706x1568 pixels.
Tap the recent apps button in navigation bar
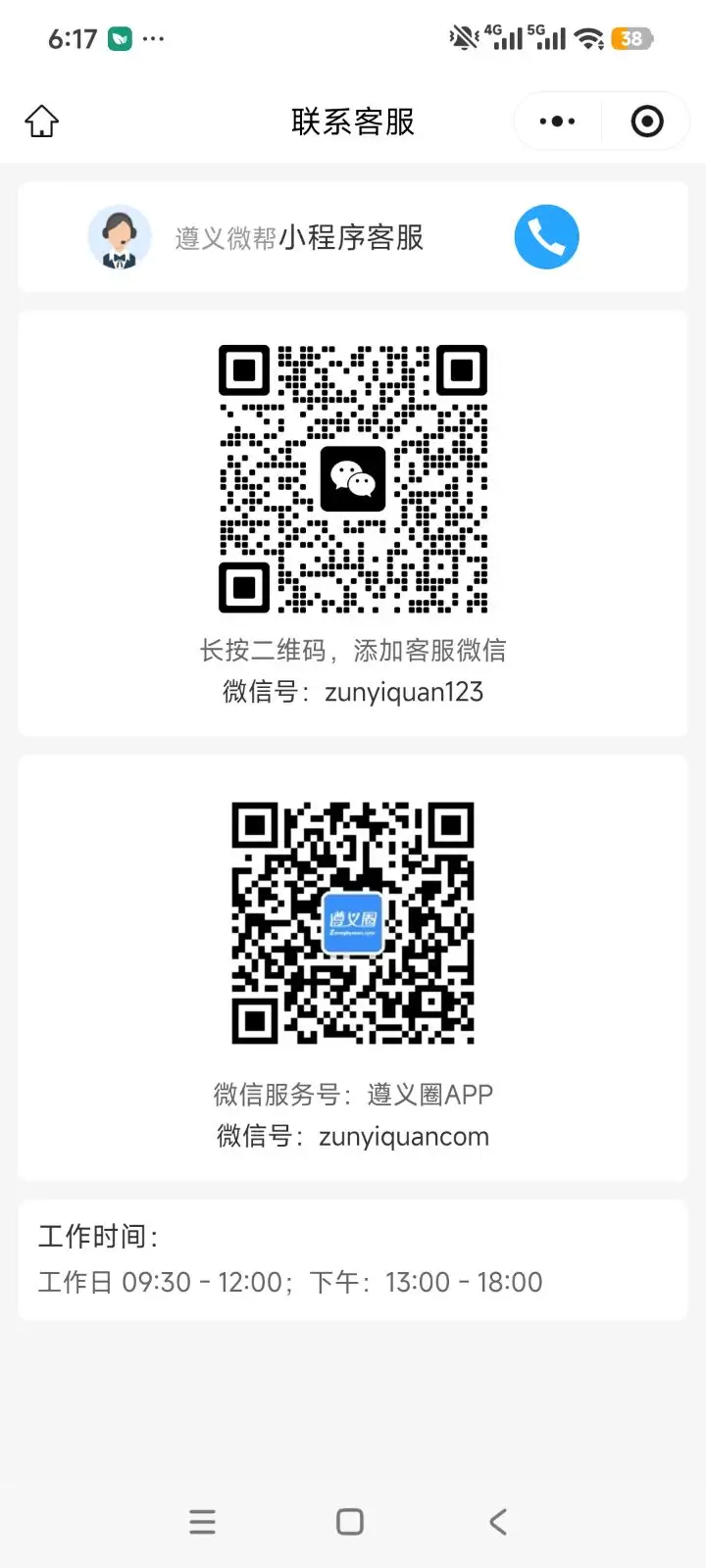click(x=202, y=1521)
